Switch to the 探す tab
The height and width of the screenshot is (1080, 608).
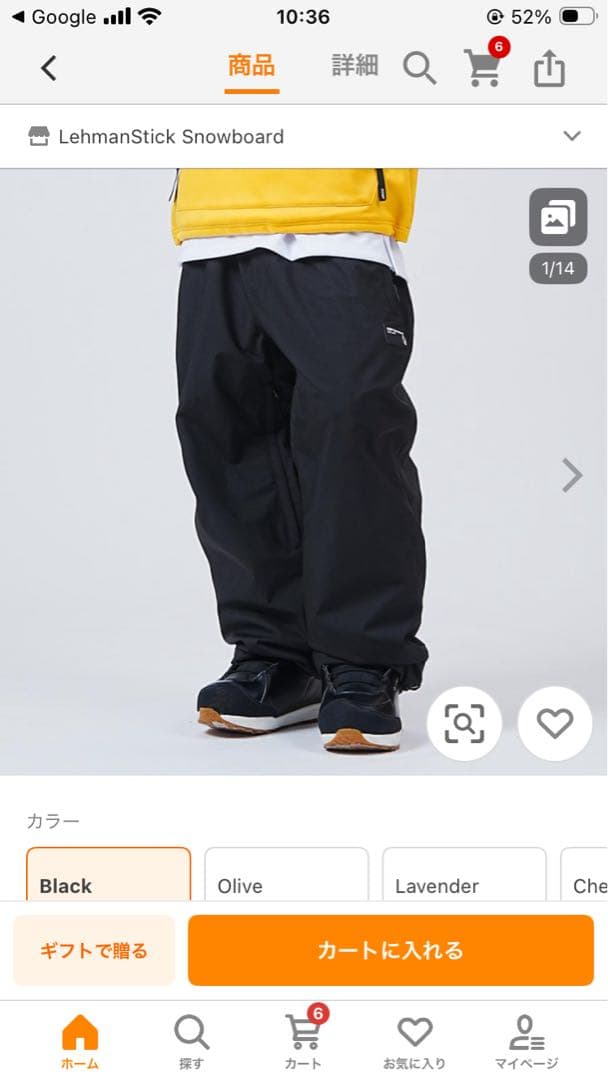(190, 1042)
